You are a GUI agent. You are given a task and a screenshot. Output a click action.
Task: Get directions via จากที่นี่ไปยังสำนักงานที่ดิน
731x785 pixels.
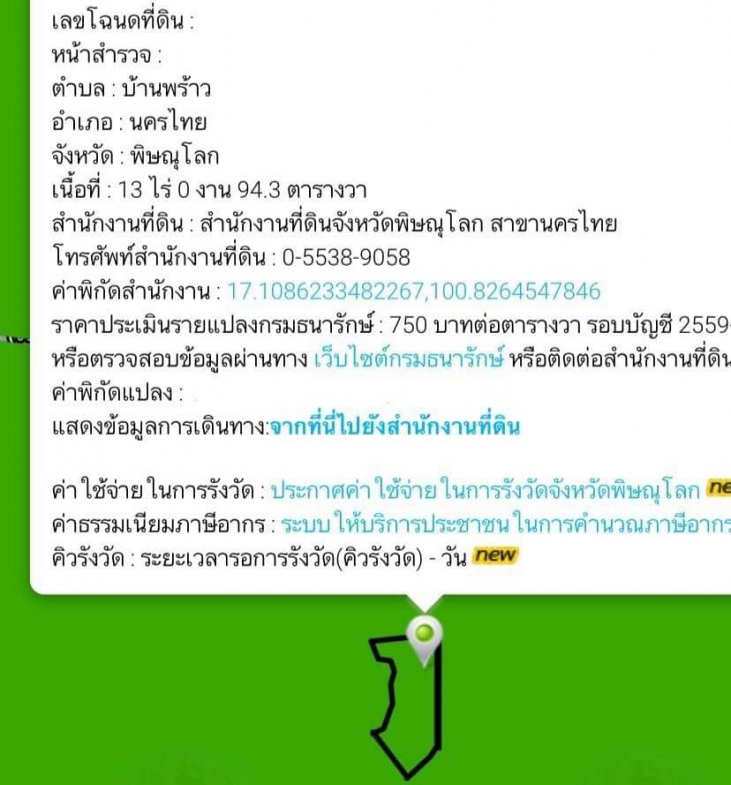point(395,427)
